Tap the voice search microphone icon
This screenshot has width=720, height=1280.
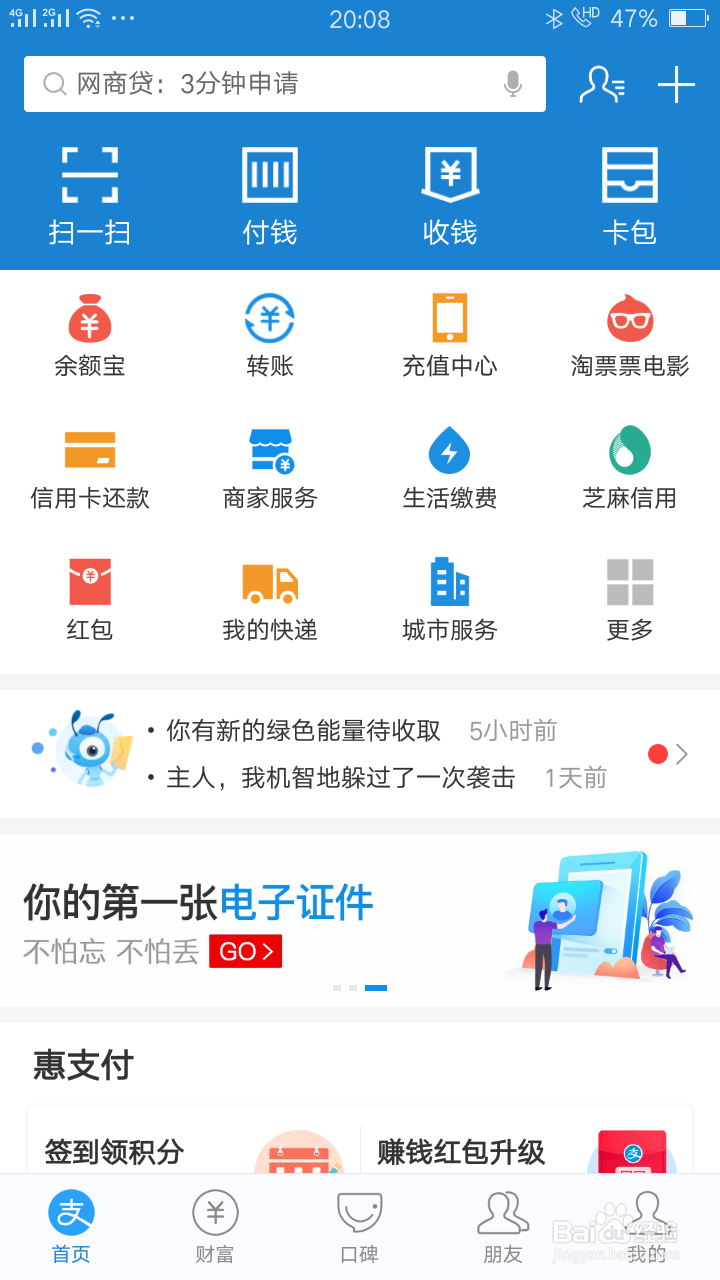coord(513,84)
